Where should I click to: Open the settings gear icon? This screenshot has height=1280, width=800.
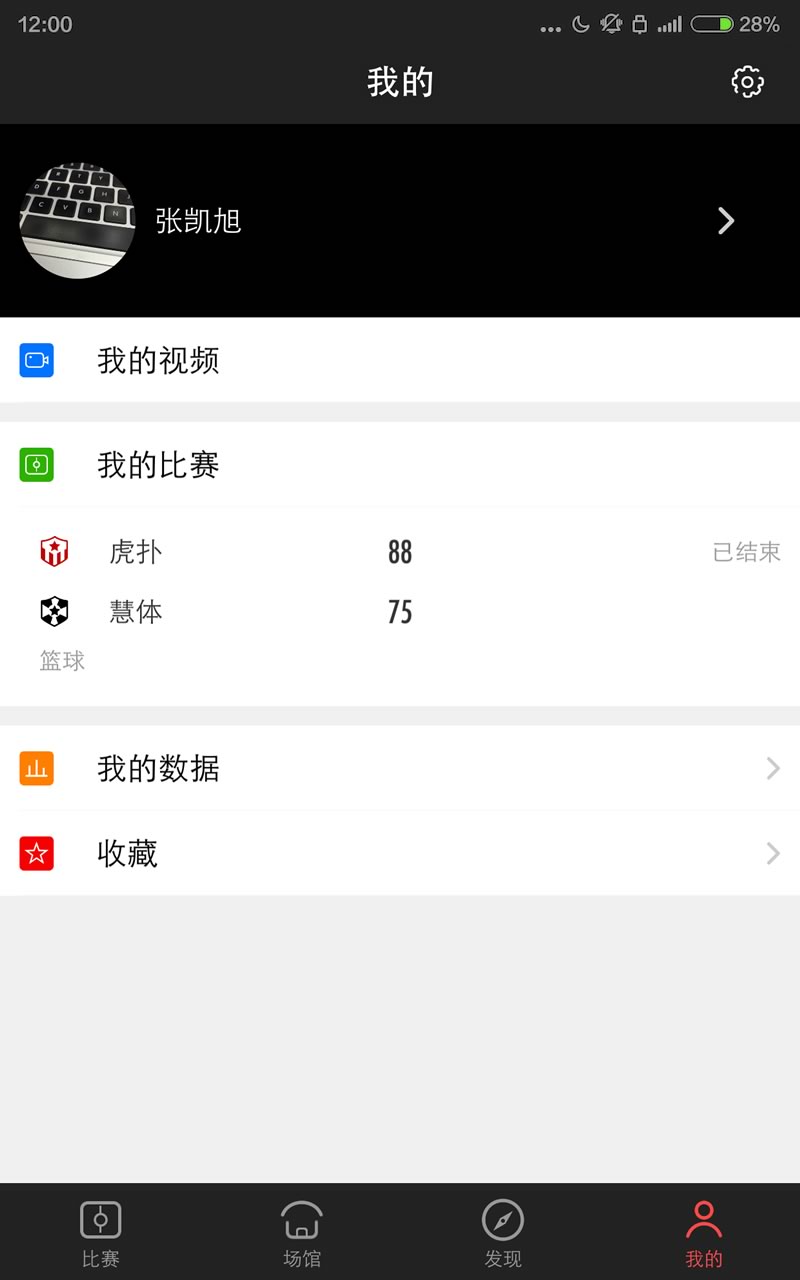(x=748, y=82)
